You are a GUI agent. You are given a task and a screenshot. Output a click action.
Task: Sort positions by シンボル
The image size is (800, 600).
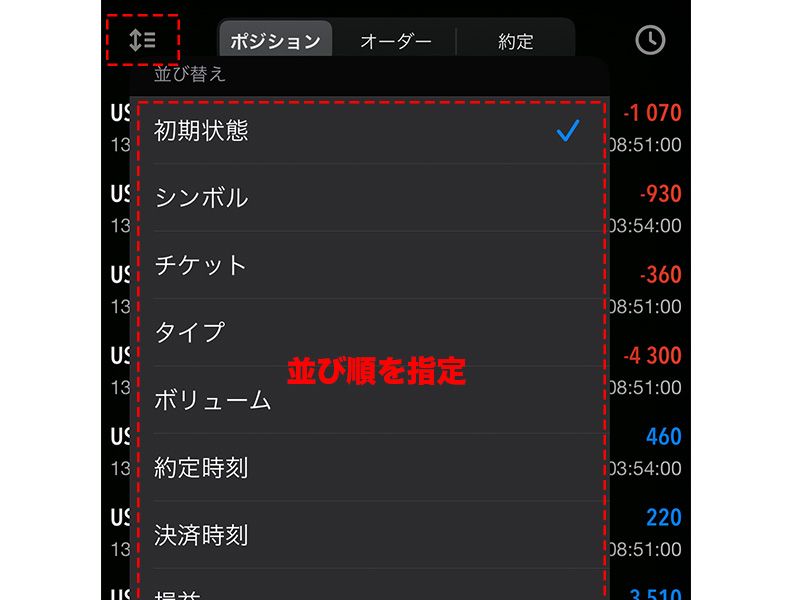(x=370, y=198)
